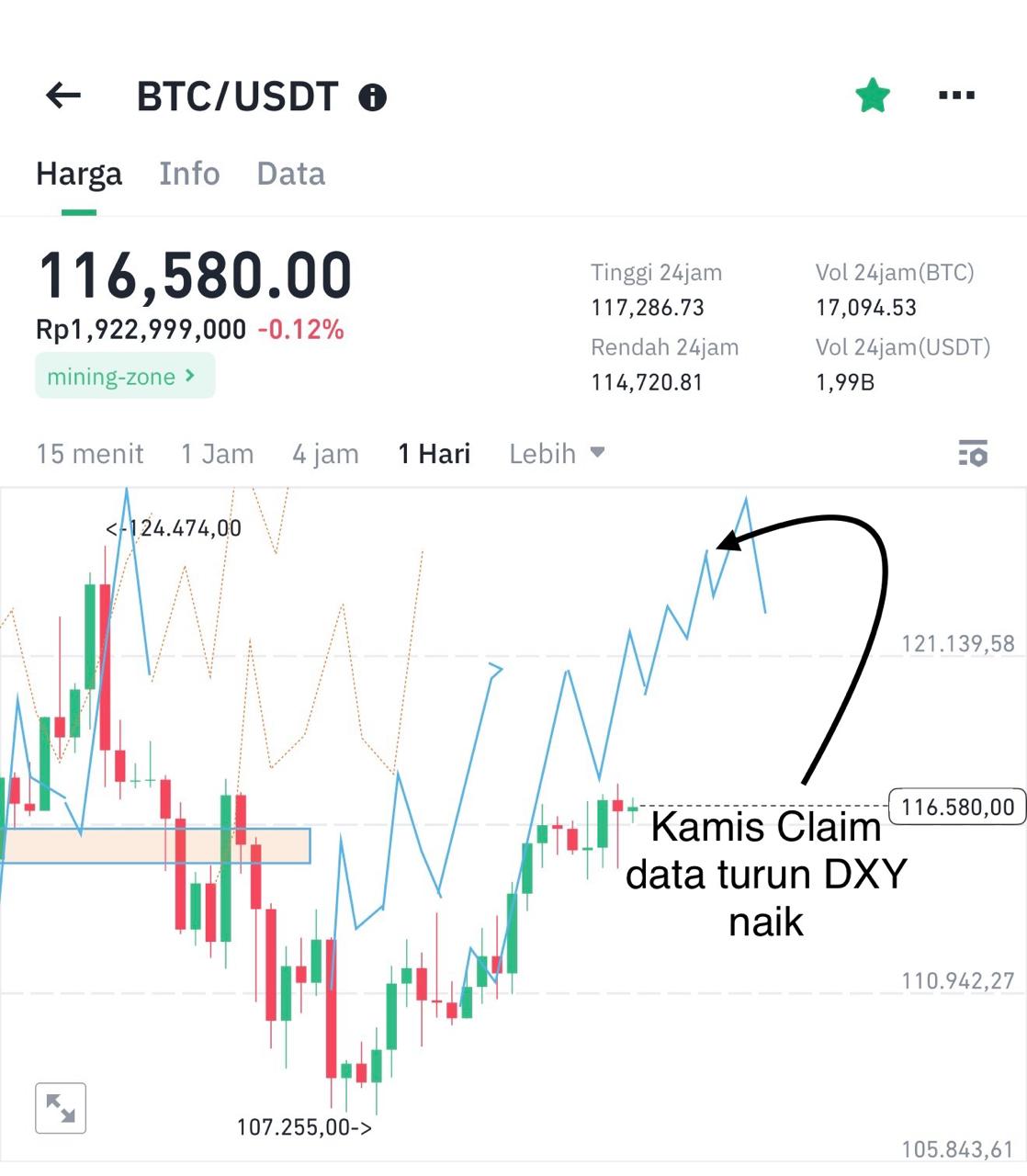Open the three-dot overflow menu
1027x1176 pixels.
[956, 96]
